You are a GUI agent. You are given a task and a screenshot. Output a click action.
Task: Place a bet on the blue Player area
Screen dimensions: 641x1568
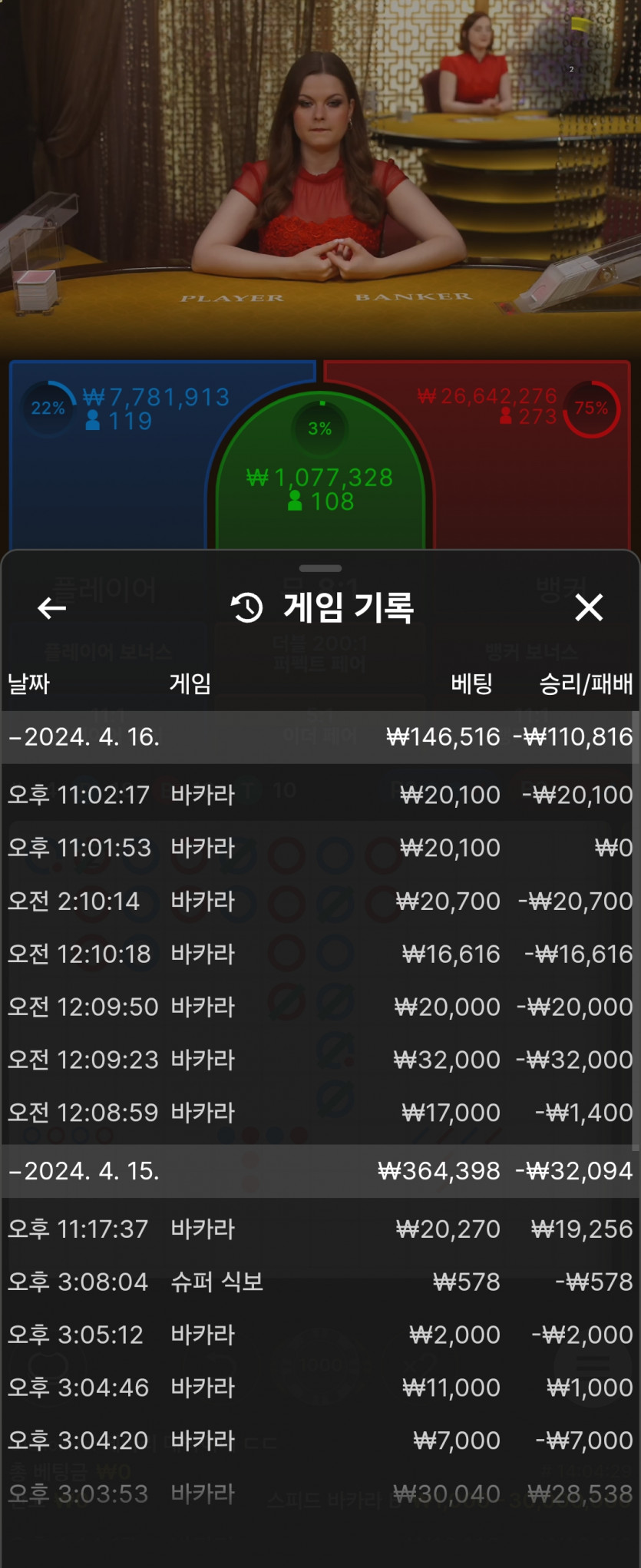click(x=107, y=476)
